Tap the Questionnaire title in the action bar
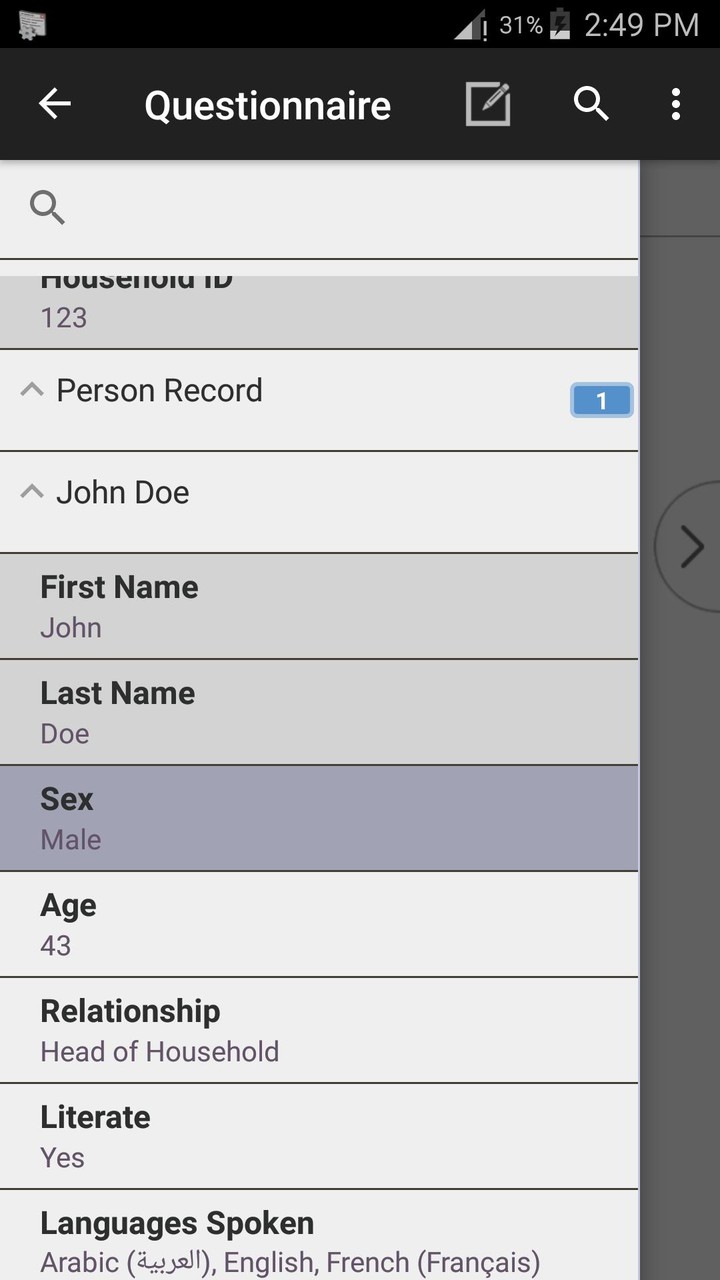 pos(267,104)
